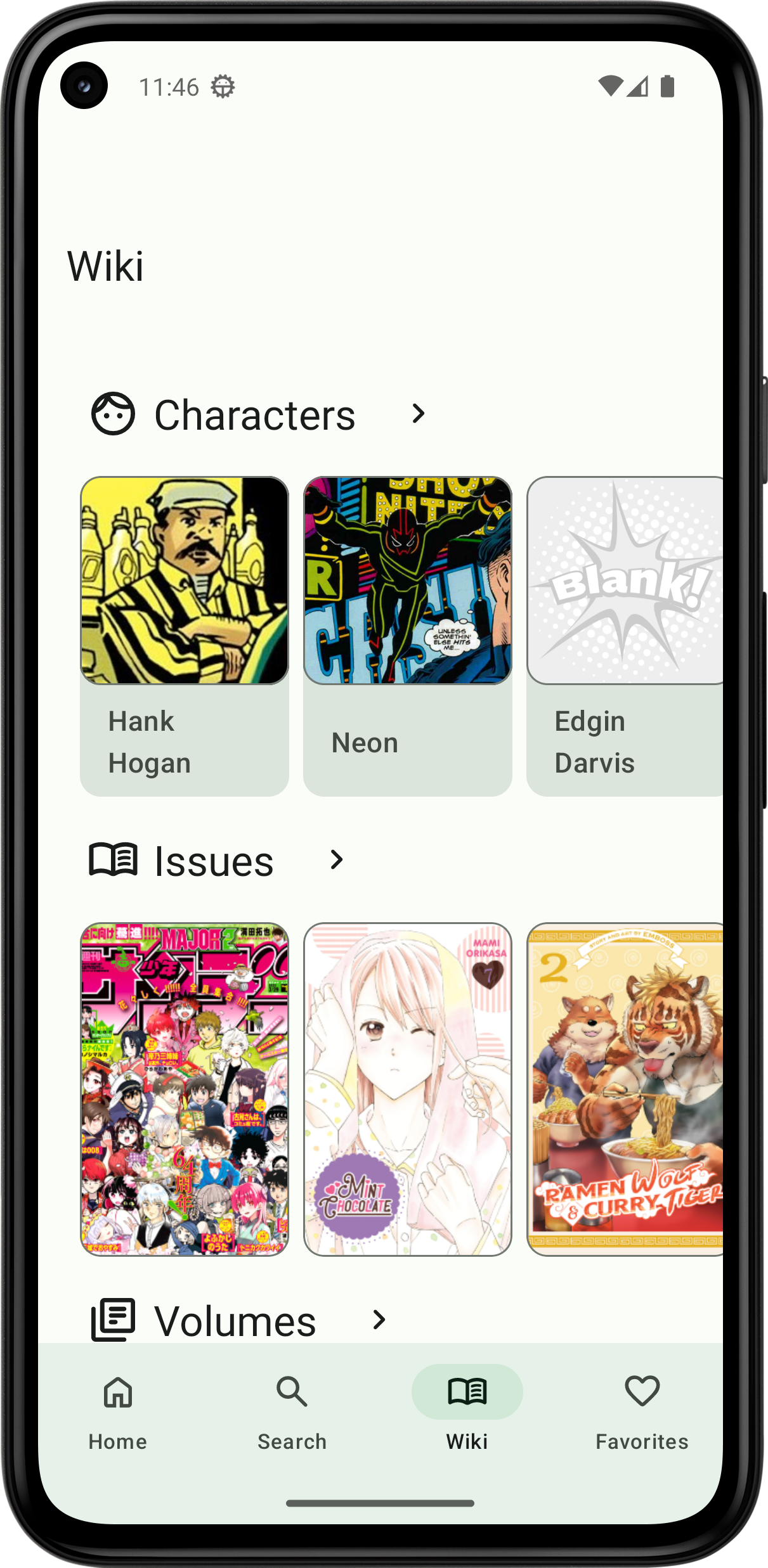Open the Ramen Wolf & Curry Tiger issue
The height and width of the screenshot is (1568, 768).
click(x=625, y=1089)
